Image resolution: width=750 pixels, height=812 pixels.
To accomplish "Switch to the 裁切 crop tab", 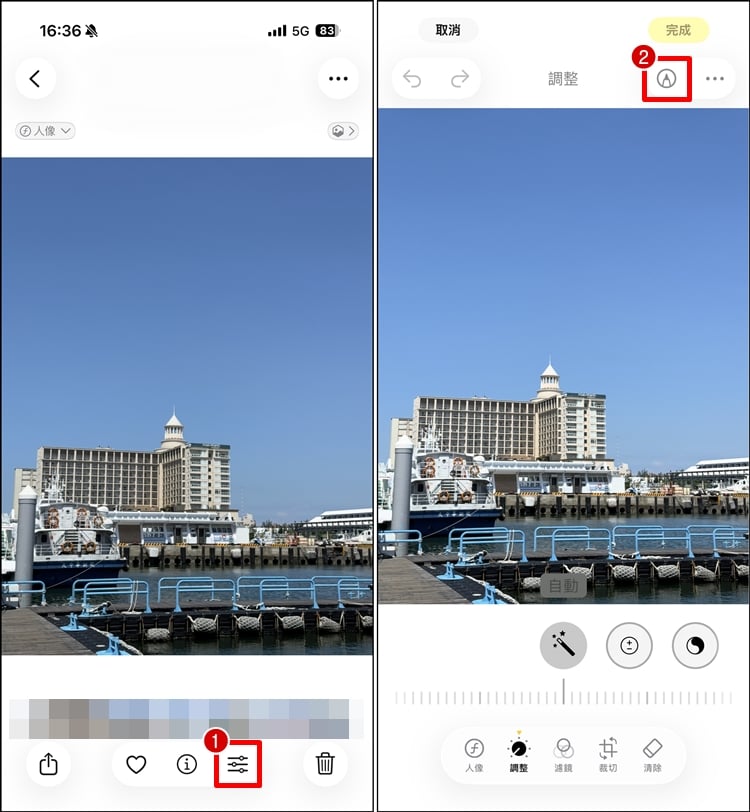I will tap(608, 754).
